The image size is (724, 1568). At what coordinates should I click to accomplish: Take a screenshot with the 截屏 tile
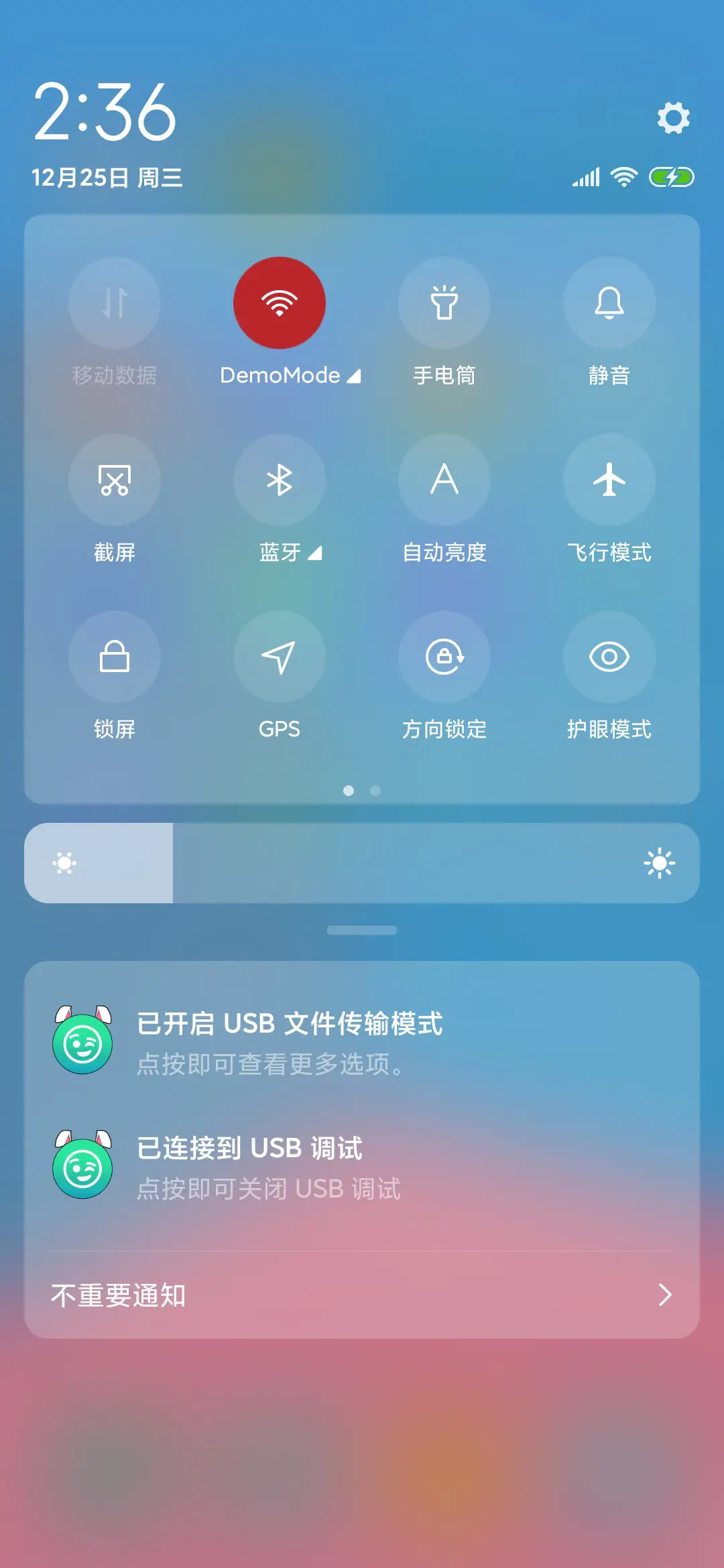[x=115, y=480]
